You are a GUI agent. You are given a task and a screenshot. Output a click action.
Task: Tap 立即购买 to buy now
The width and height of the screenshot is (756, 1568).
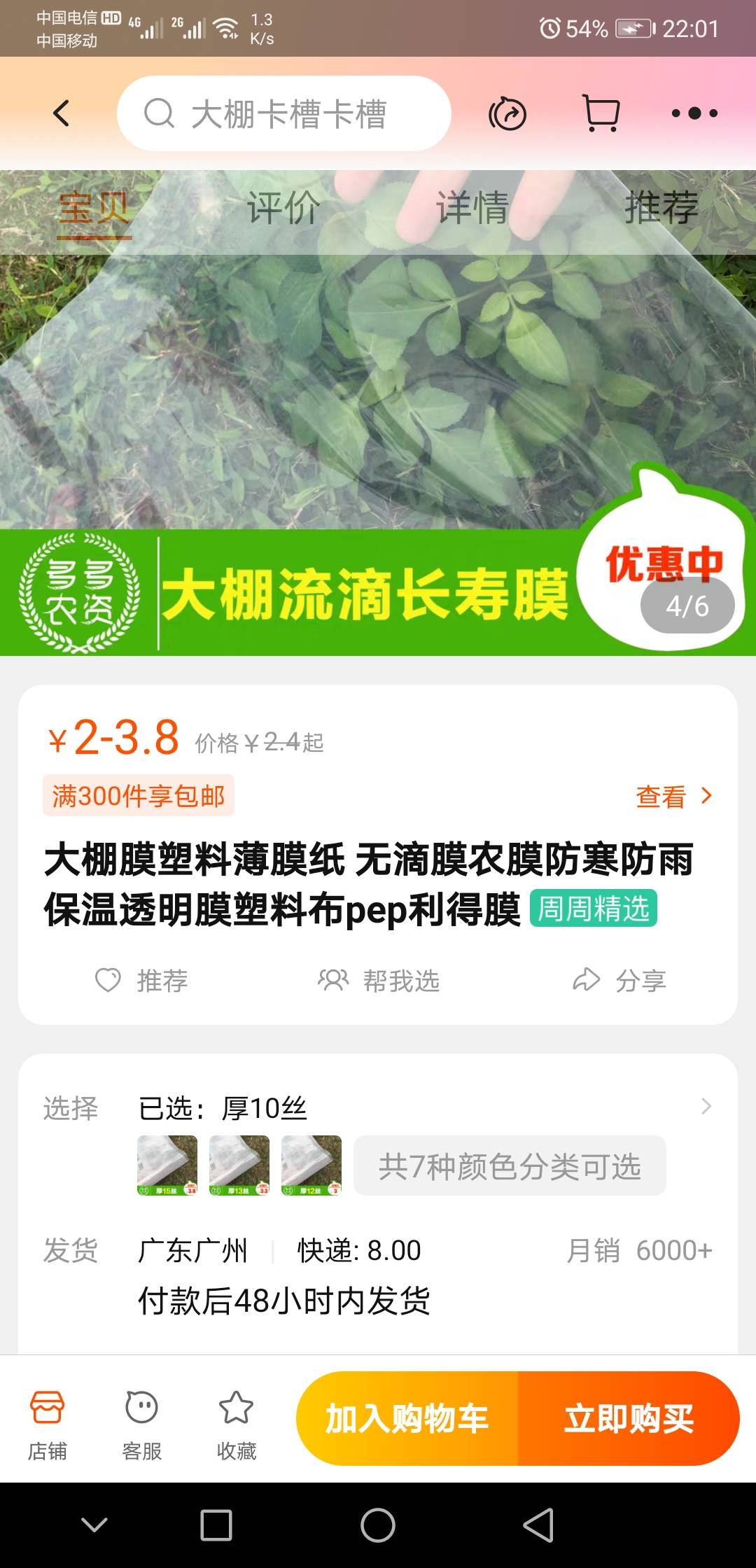point(628,1419)
